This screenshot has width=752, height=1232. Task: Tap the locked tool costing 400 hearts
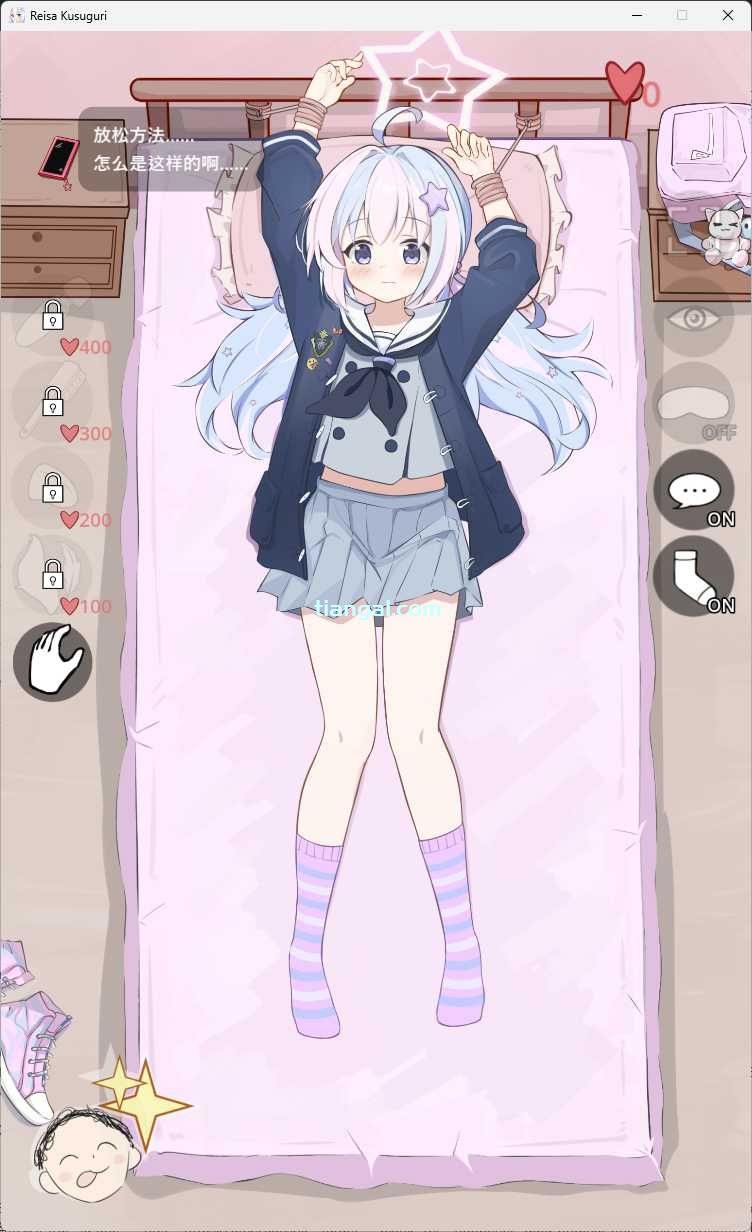(52, 316)
